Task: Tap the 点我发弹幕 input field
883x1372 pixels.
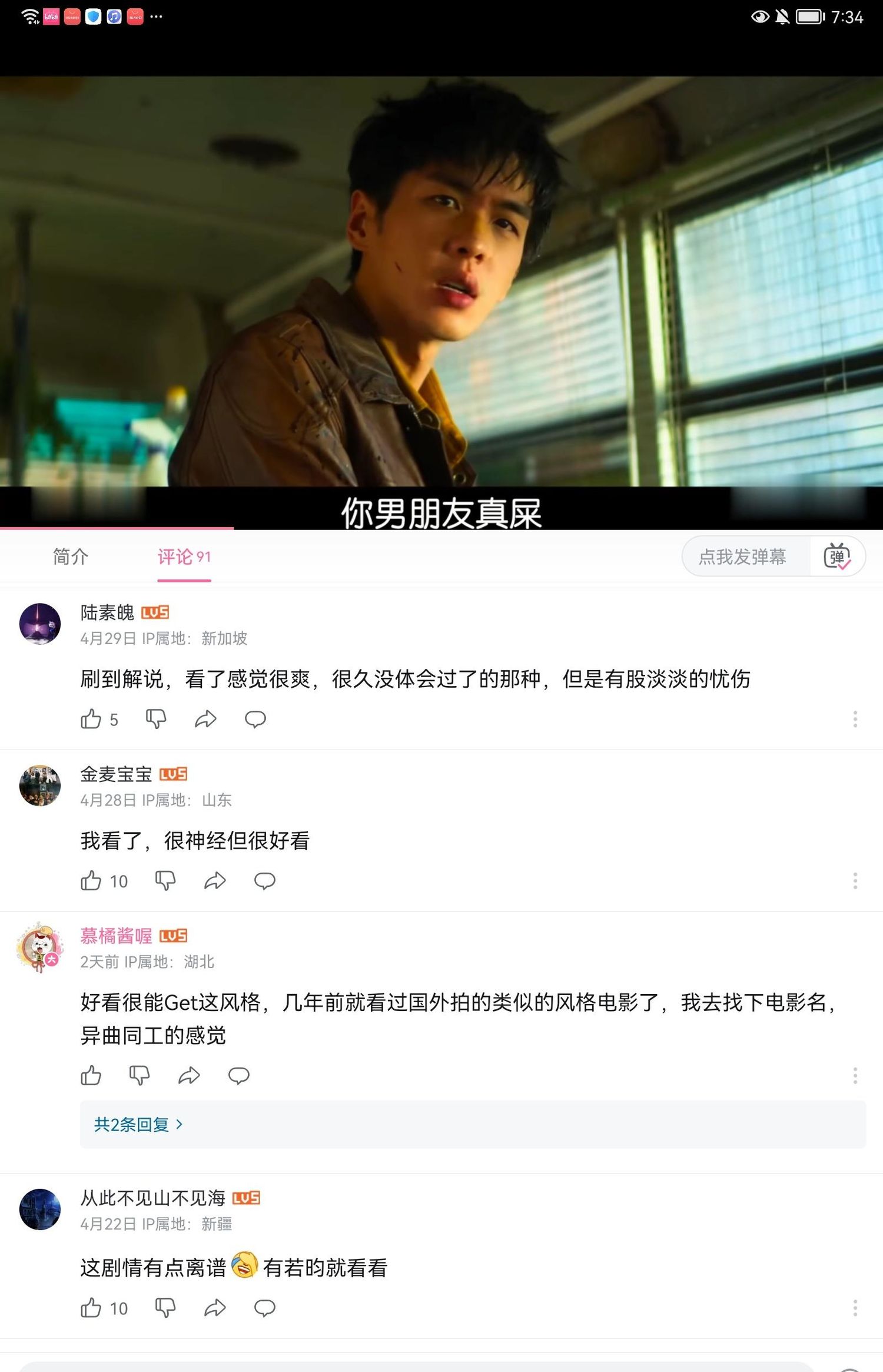Action: coord(743,556)
